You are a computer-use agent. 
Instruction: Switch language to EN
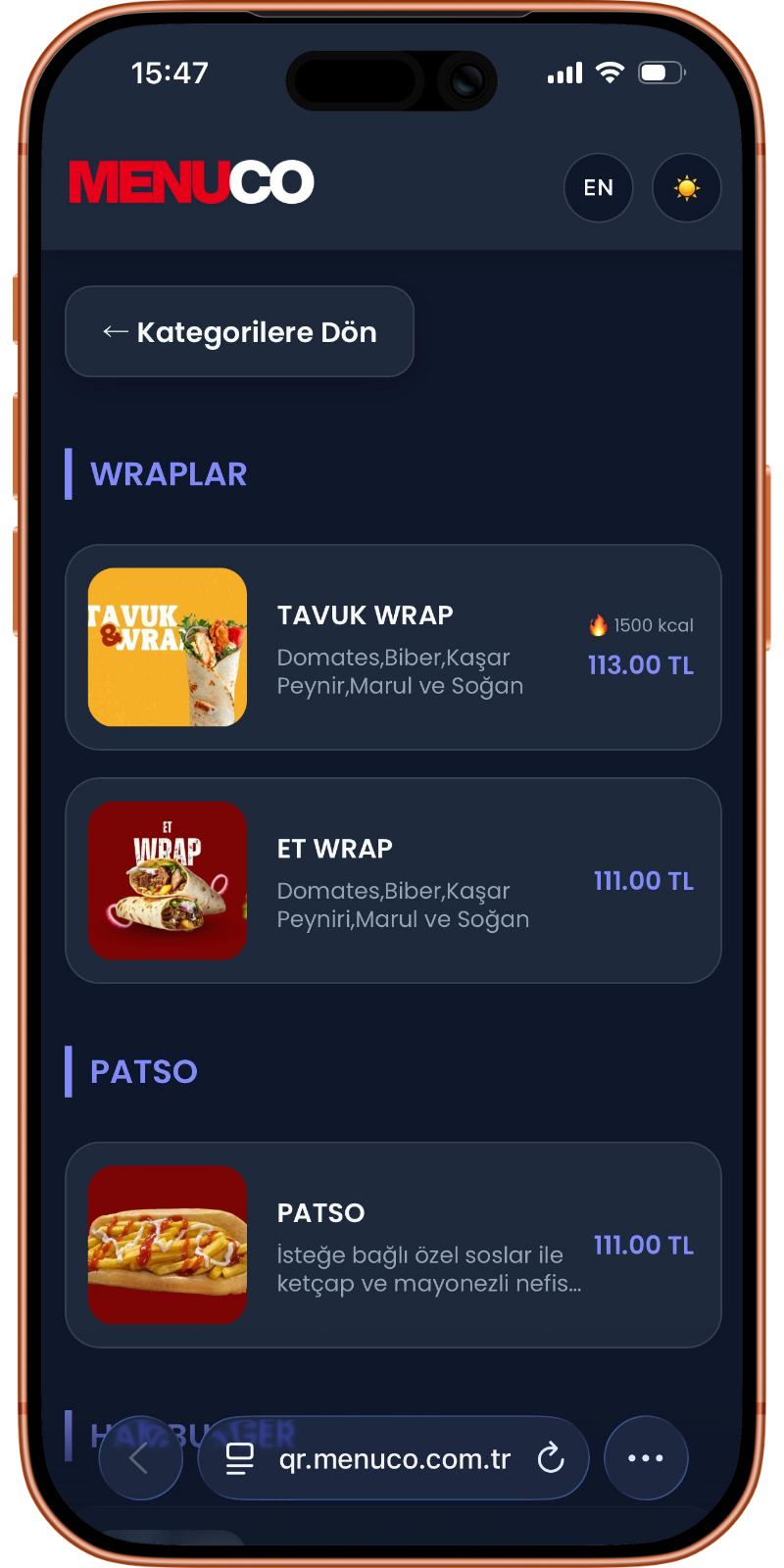click(x=598, y=188)
